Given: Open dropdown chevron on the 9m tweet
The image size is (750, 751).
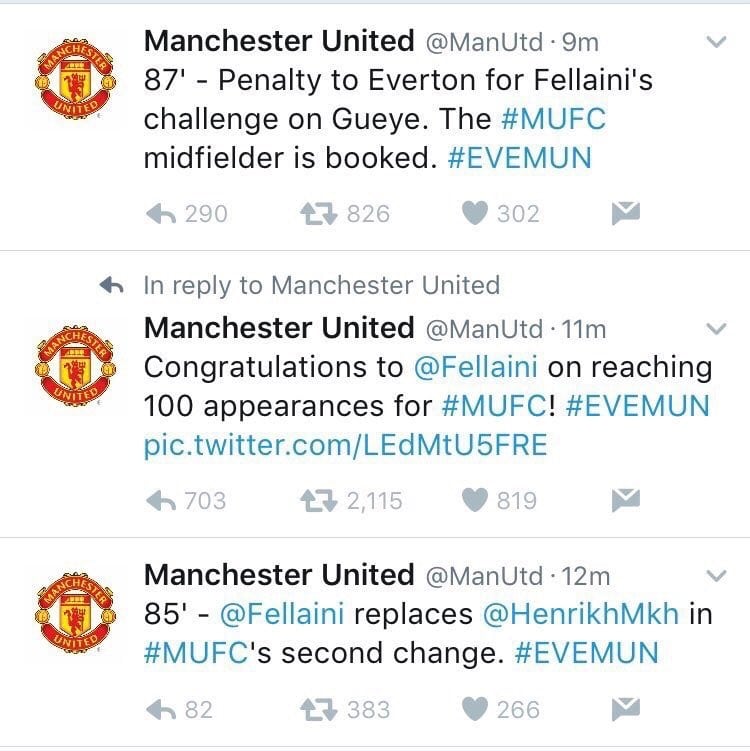Looking at the screenshot, I should point(716,42).
